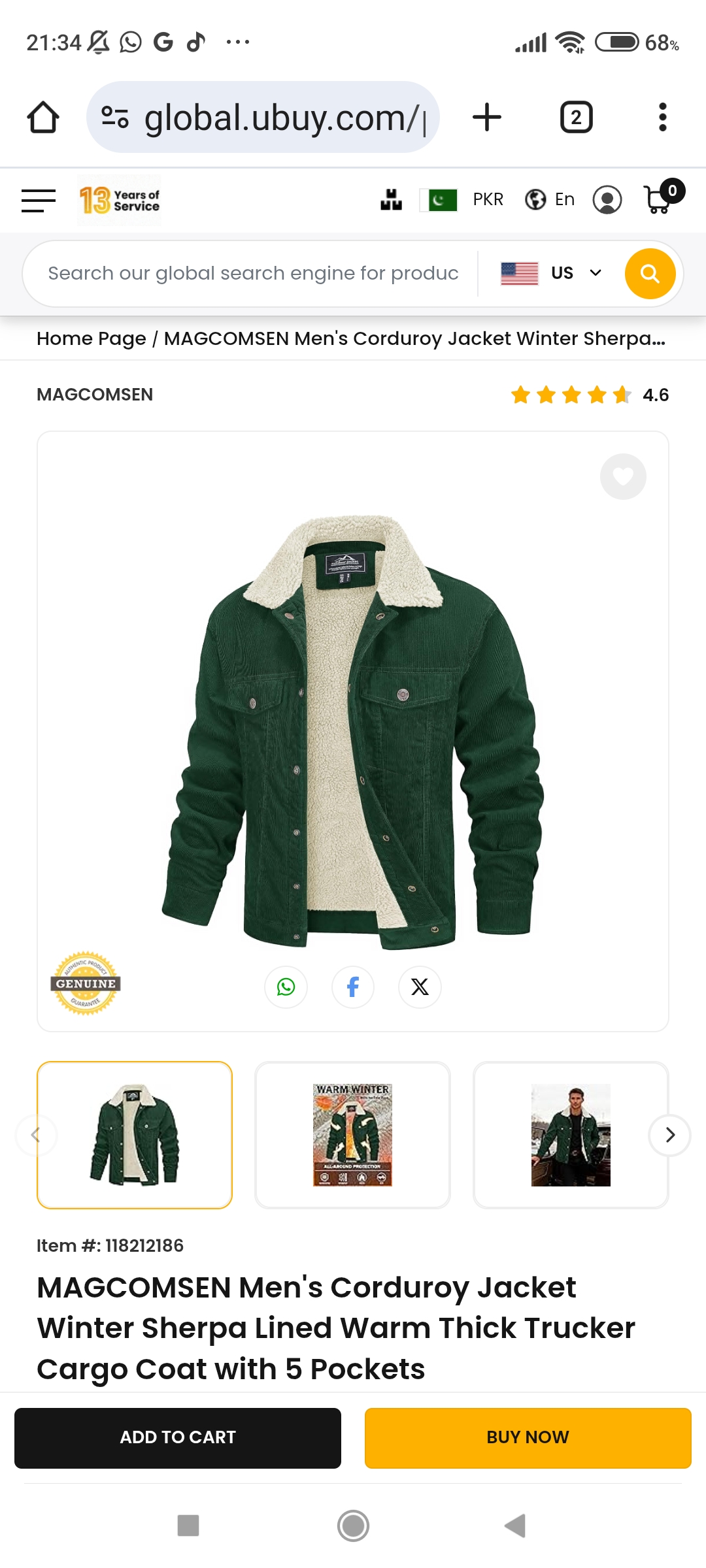Tap ADD TO CART button

click(x=178, y=1438)
